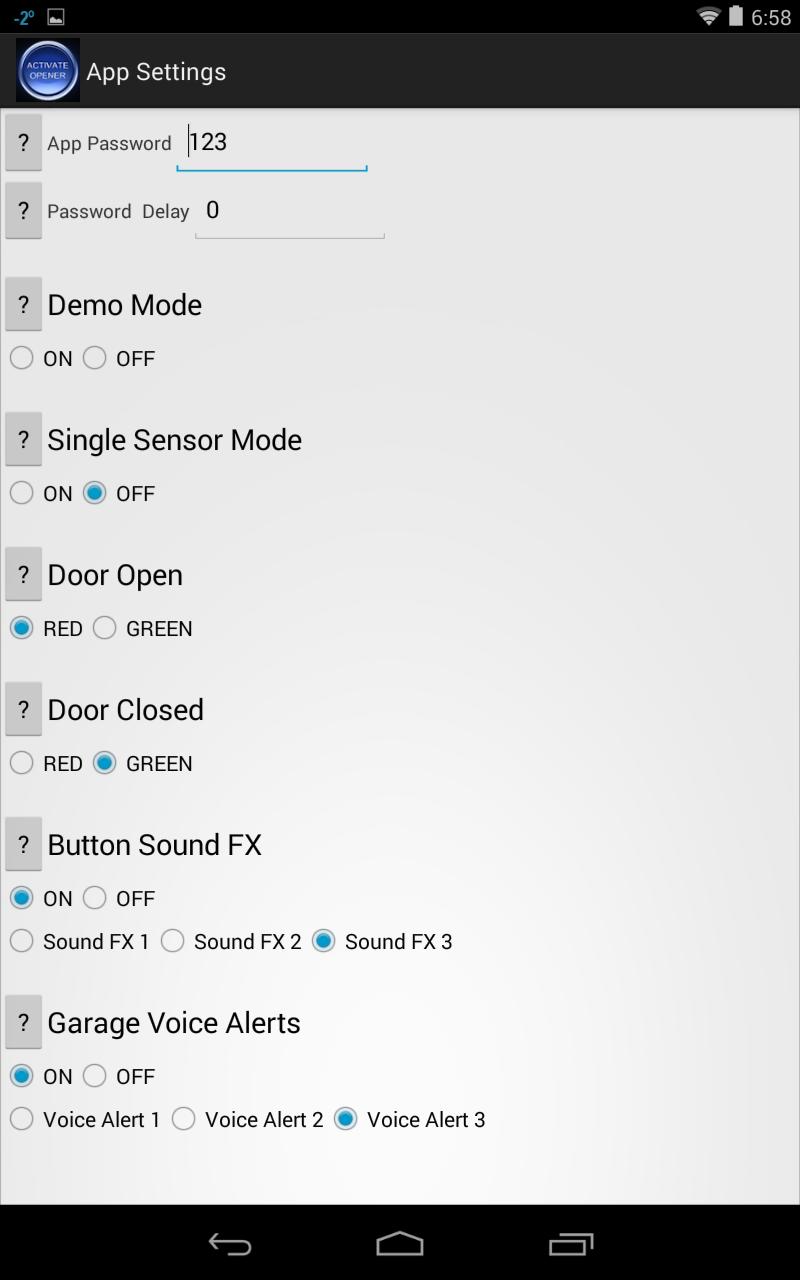Edit the App Password field

pos(272,143)
